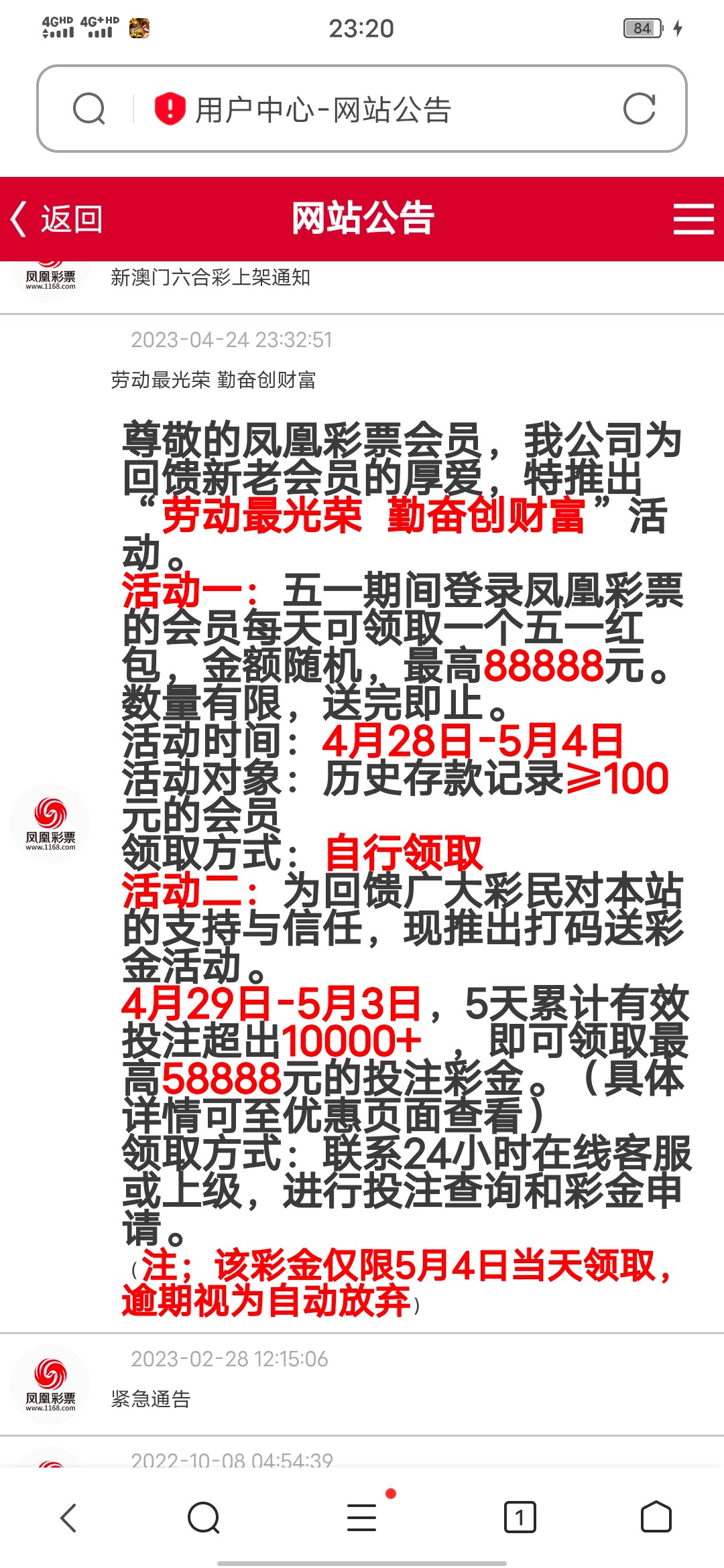Open the browser menu with the red dot
This screenshot has width=724, height=1568.
(362, 1518)
